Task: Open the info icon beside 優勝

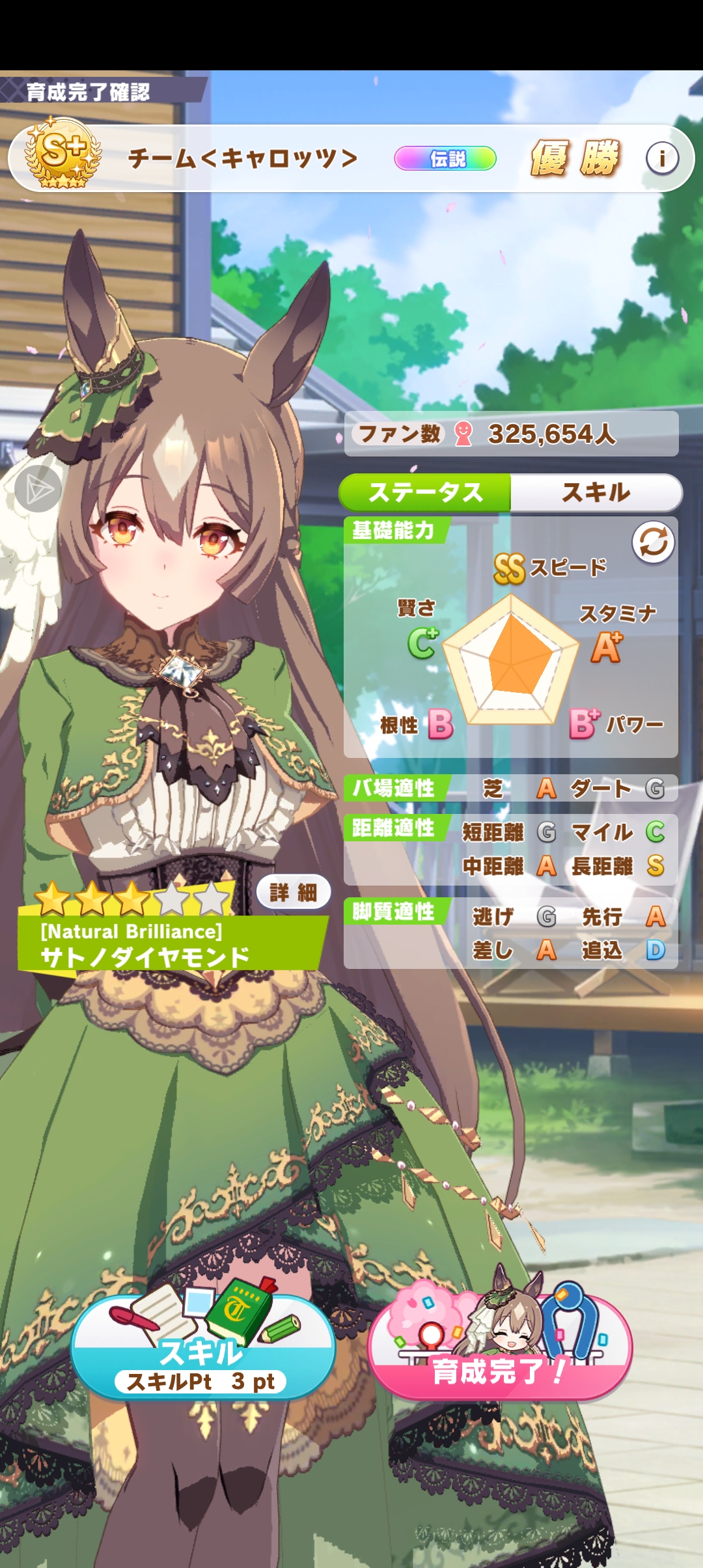Action: (662, 158)
